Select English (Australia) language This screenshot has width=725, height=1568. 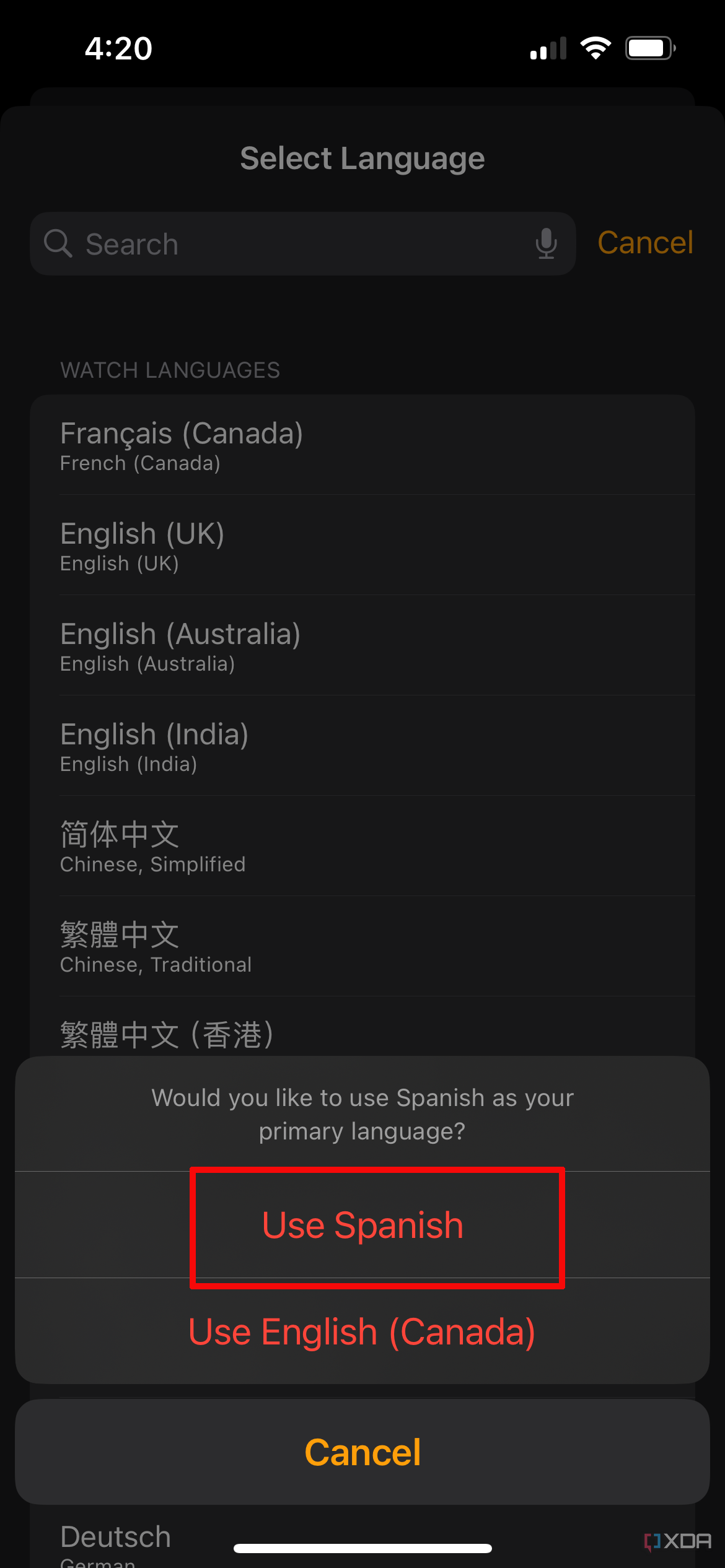[362, 647]
